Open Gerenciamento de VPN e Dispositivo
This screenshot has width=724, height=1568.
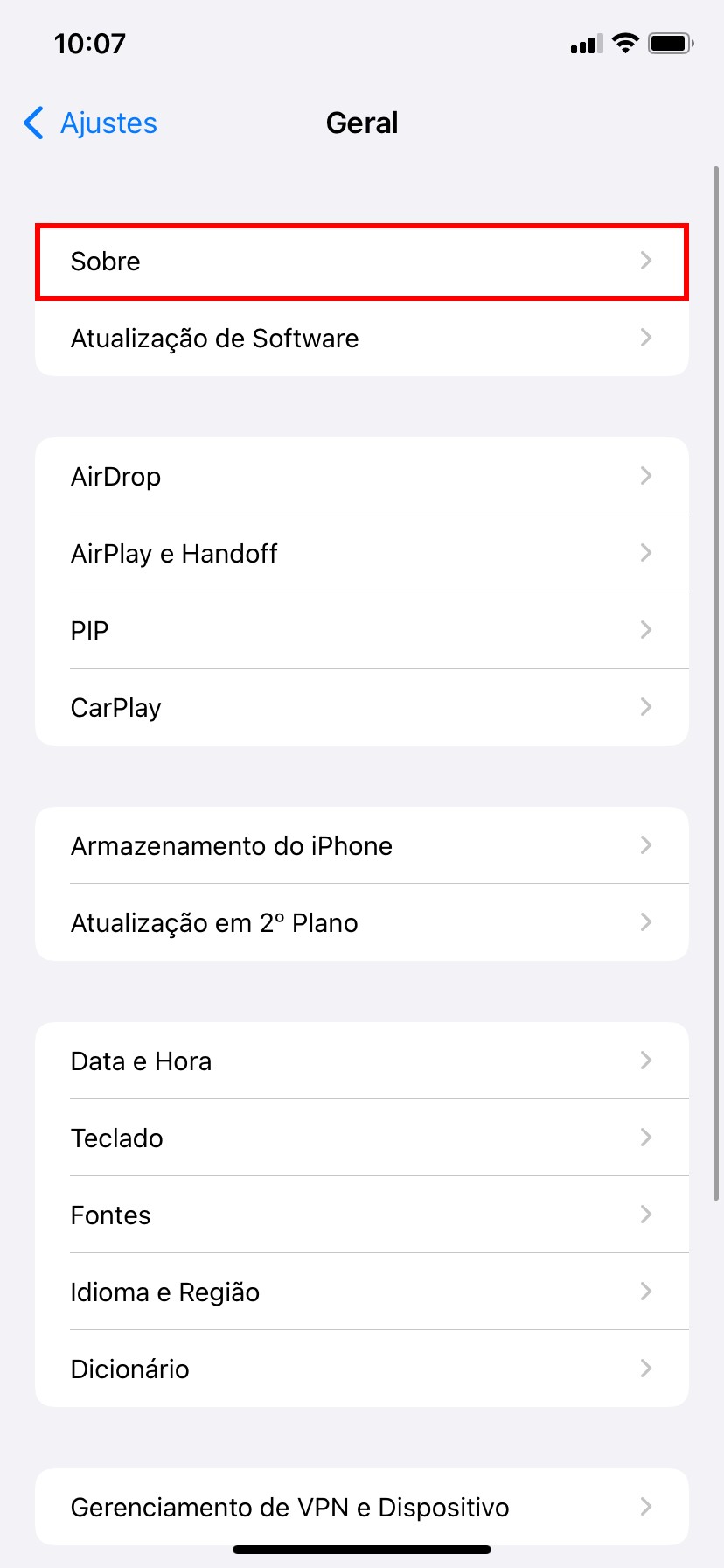[x=361, y=1508]
